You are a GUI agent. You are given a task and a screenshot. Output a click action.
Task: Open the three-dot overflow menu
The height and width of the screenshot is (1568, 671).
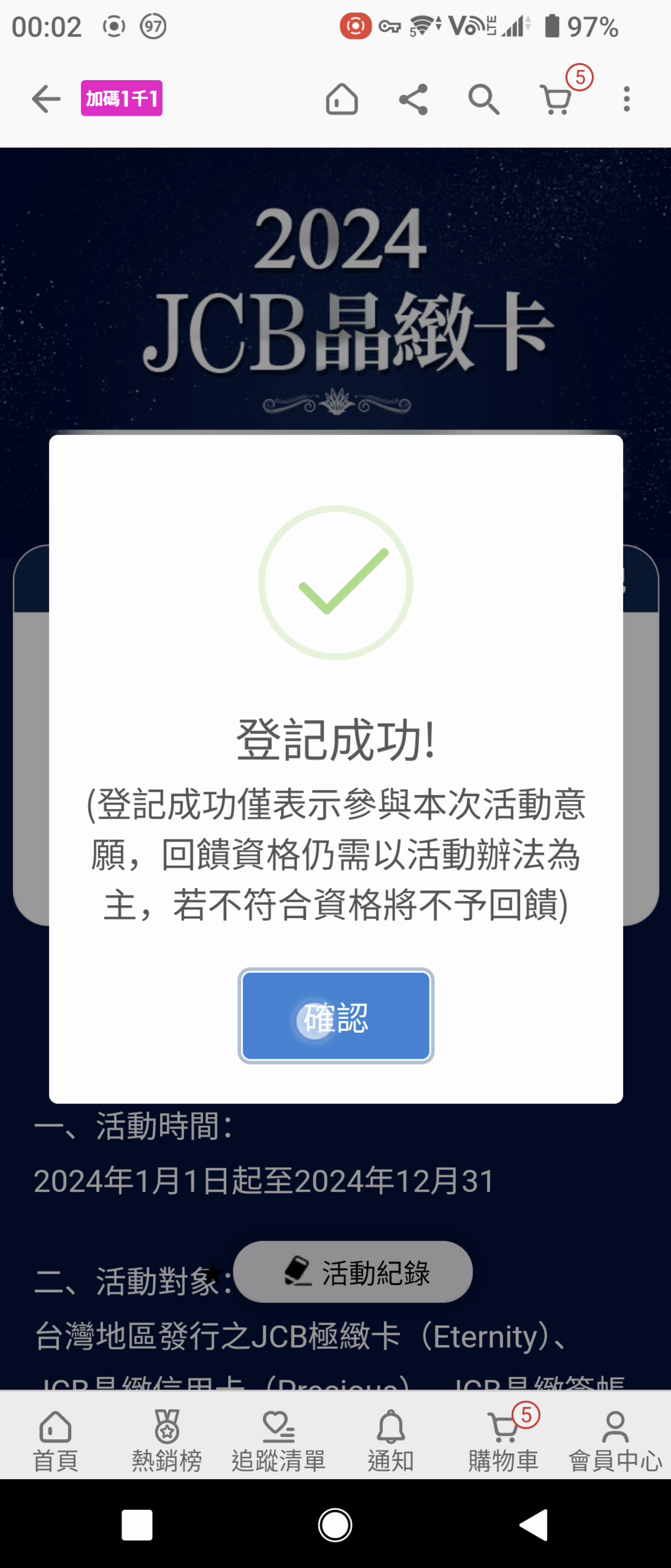[x=627, y=99]
